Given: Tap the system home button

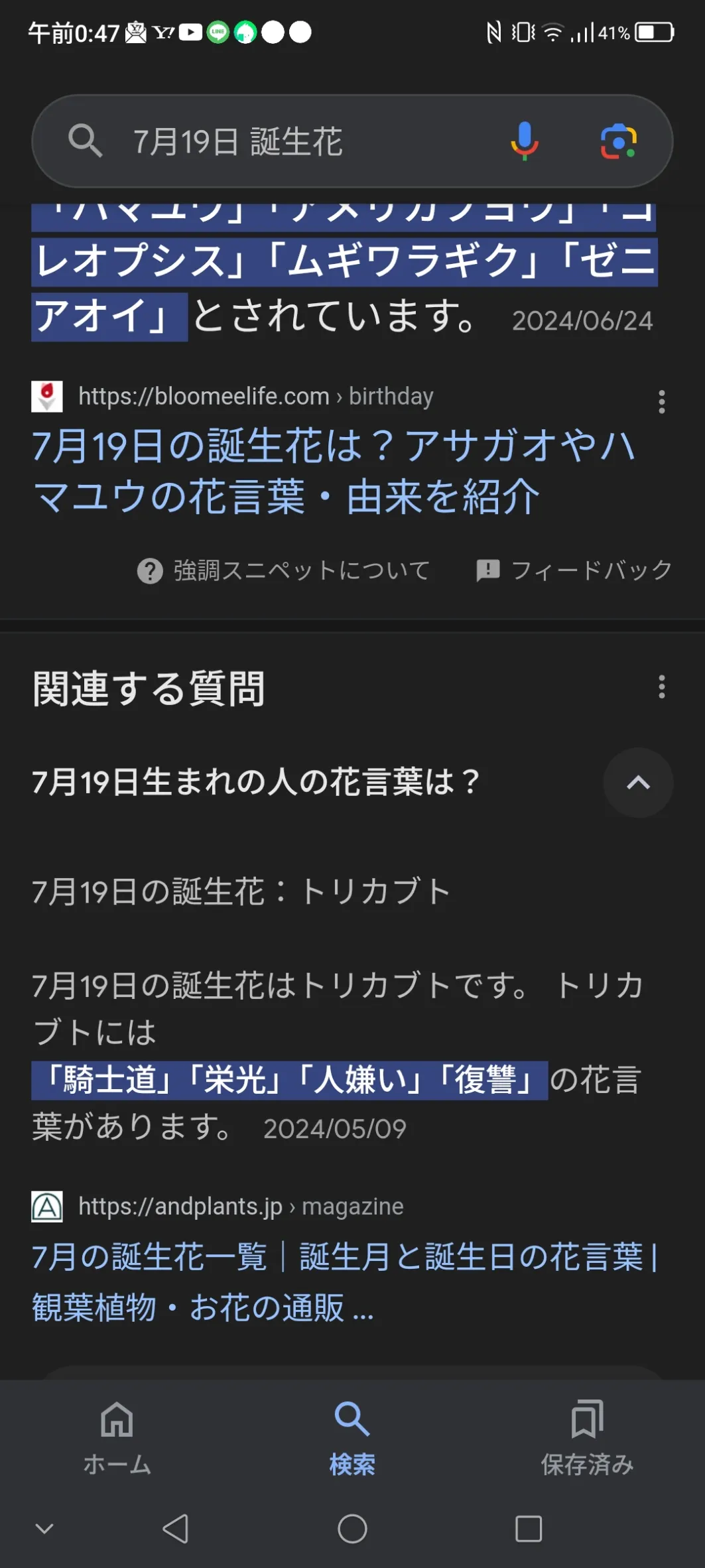Looking at the screenshot, I should pyautogui.click(x=352, y=1529).
